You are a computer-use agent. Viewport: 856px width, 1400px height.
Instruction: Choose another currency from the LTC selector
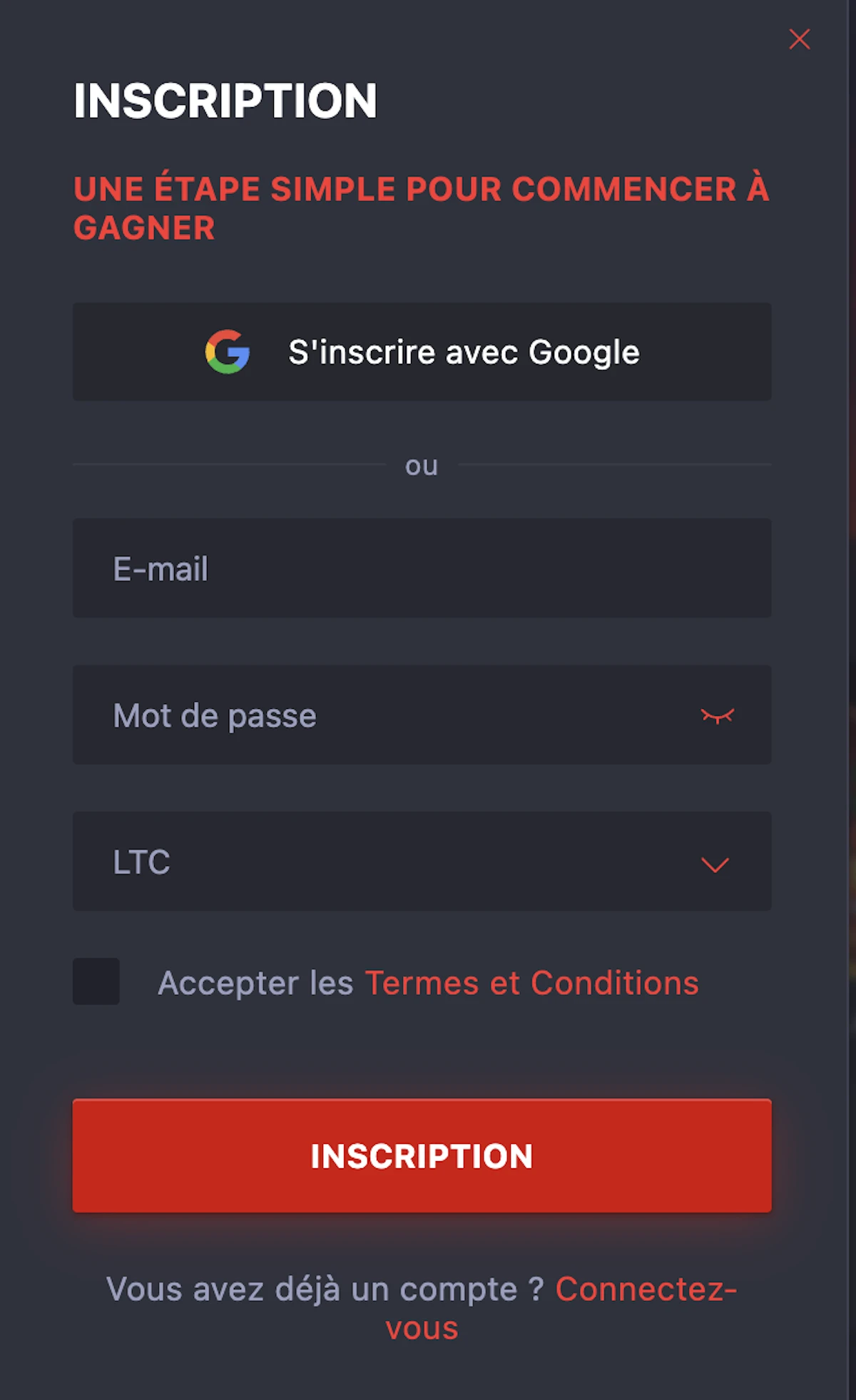(x=715, y=864)
